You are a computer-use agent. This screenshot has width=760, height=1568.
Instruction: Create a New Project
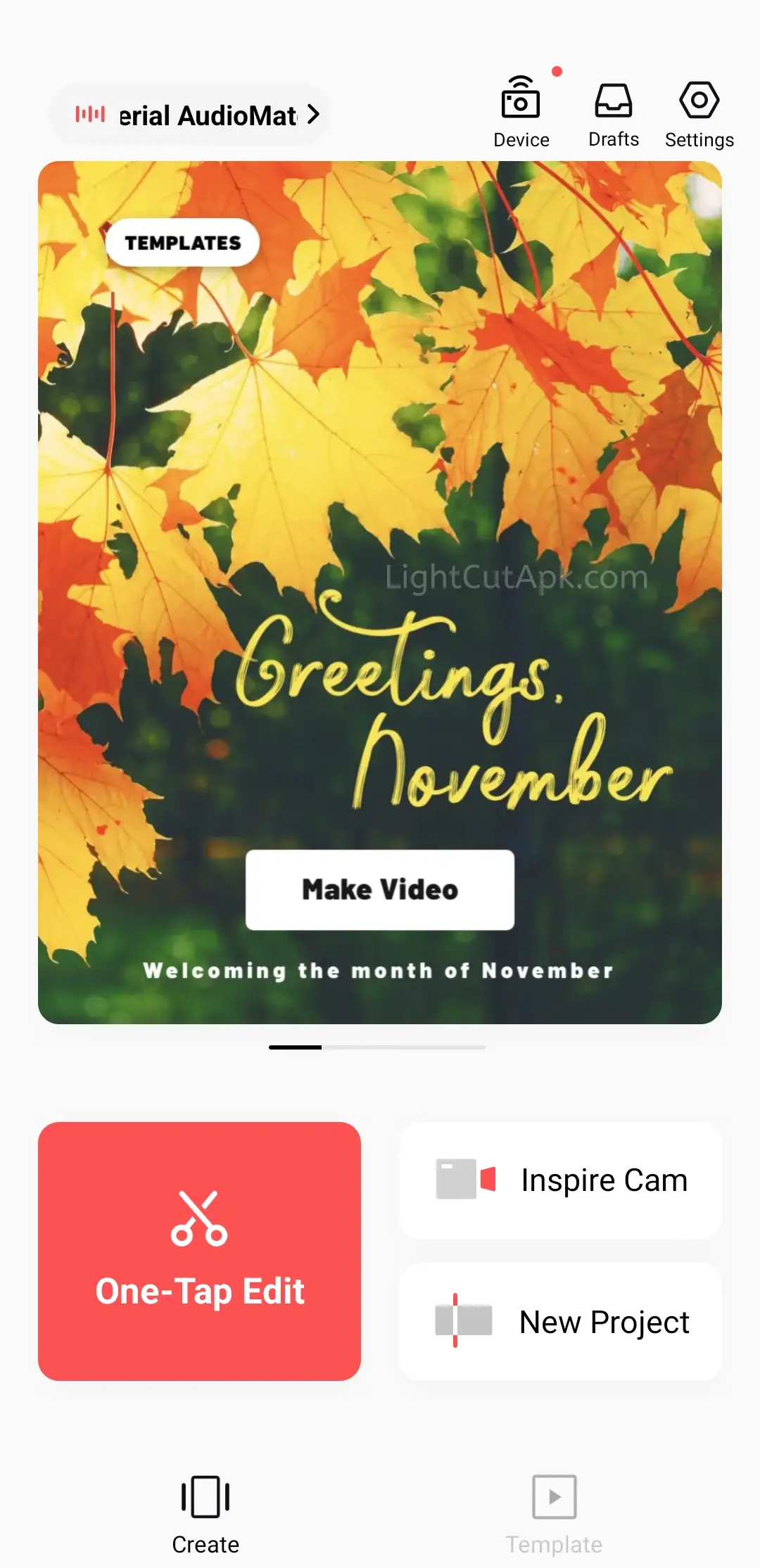(560, 1322)
